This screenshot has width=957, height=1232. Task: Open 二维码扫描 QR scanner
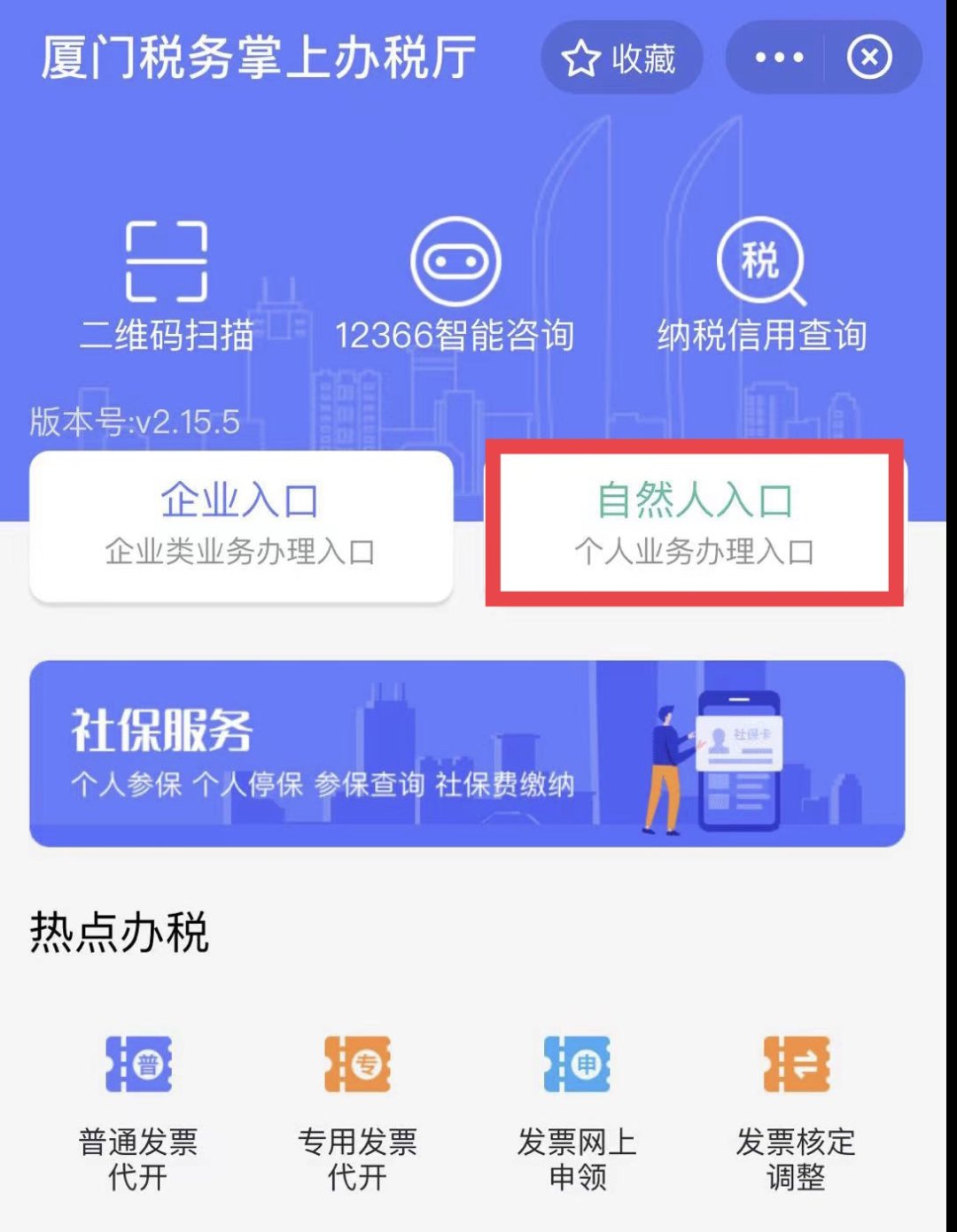(167, 285)
